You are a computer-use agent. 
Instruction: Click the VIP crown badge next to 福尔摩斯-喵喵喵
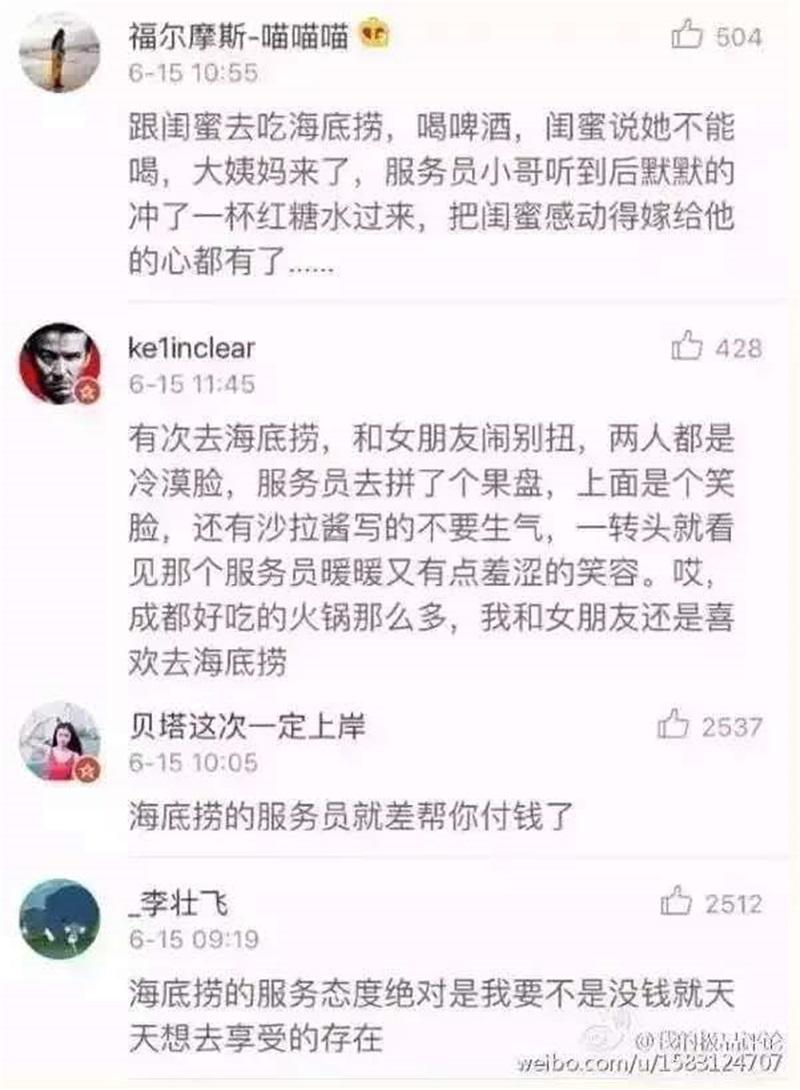coord(372,30)
